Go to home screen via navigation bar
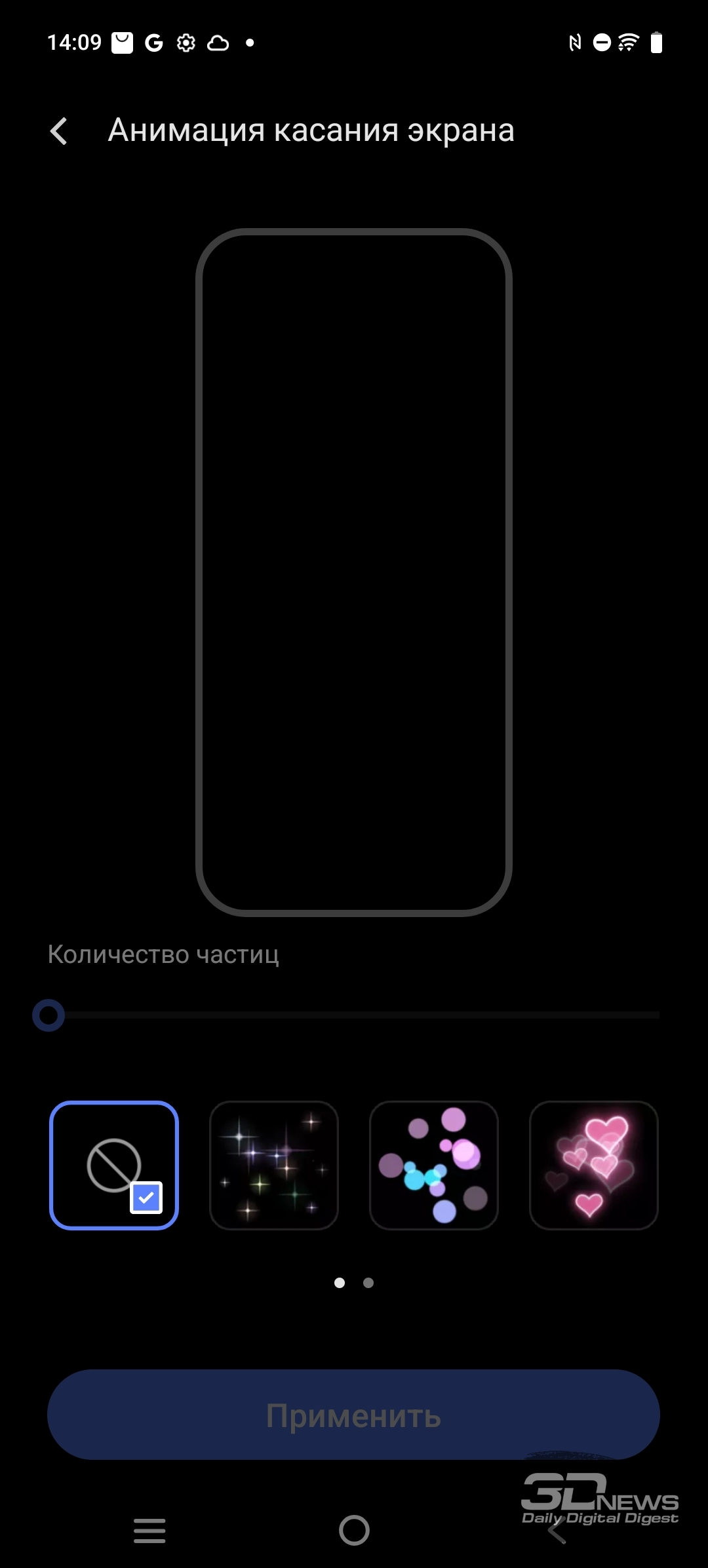This screenshot has height=1568, width=708. (354, 1531)
